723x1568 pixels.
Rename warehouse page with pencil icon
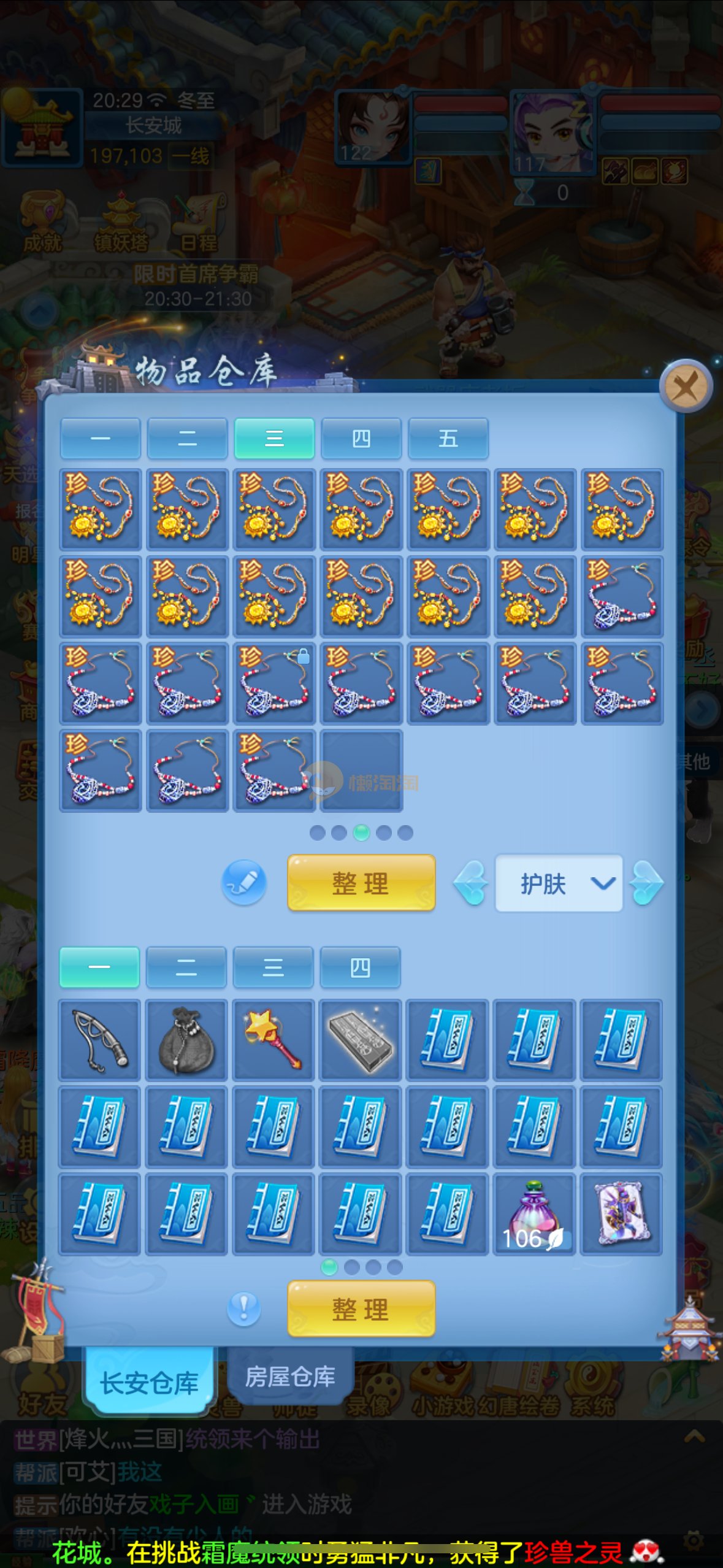pyautogui.click(x=243, y=883)
